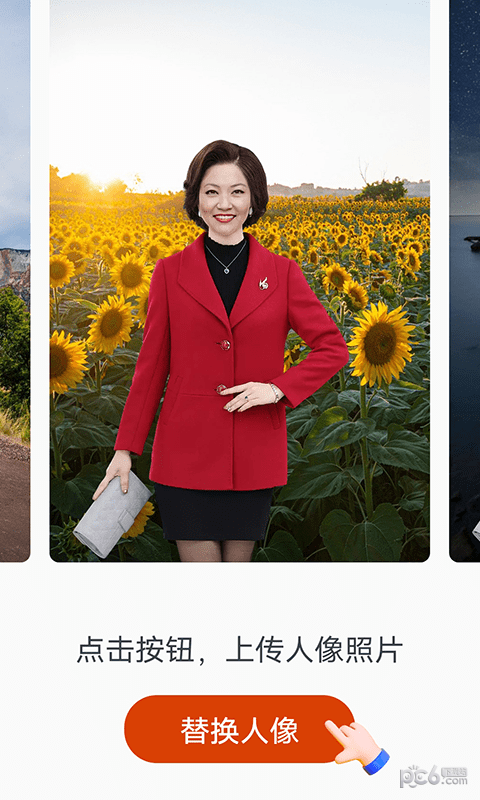Open the sunflower field template card
Image resolution: width=480 pixels, height=800 pixels.
[x=240, y=281]
